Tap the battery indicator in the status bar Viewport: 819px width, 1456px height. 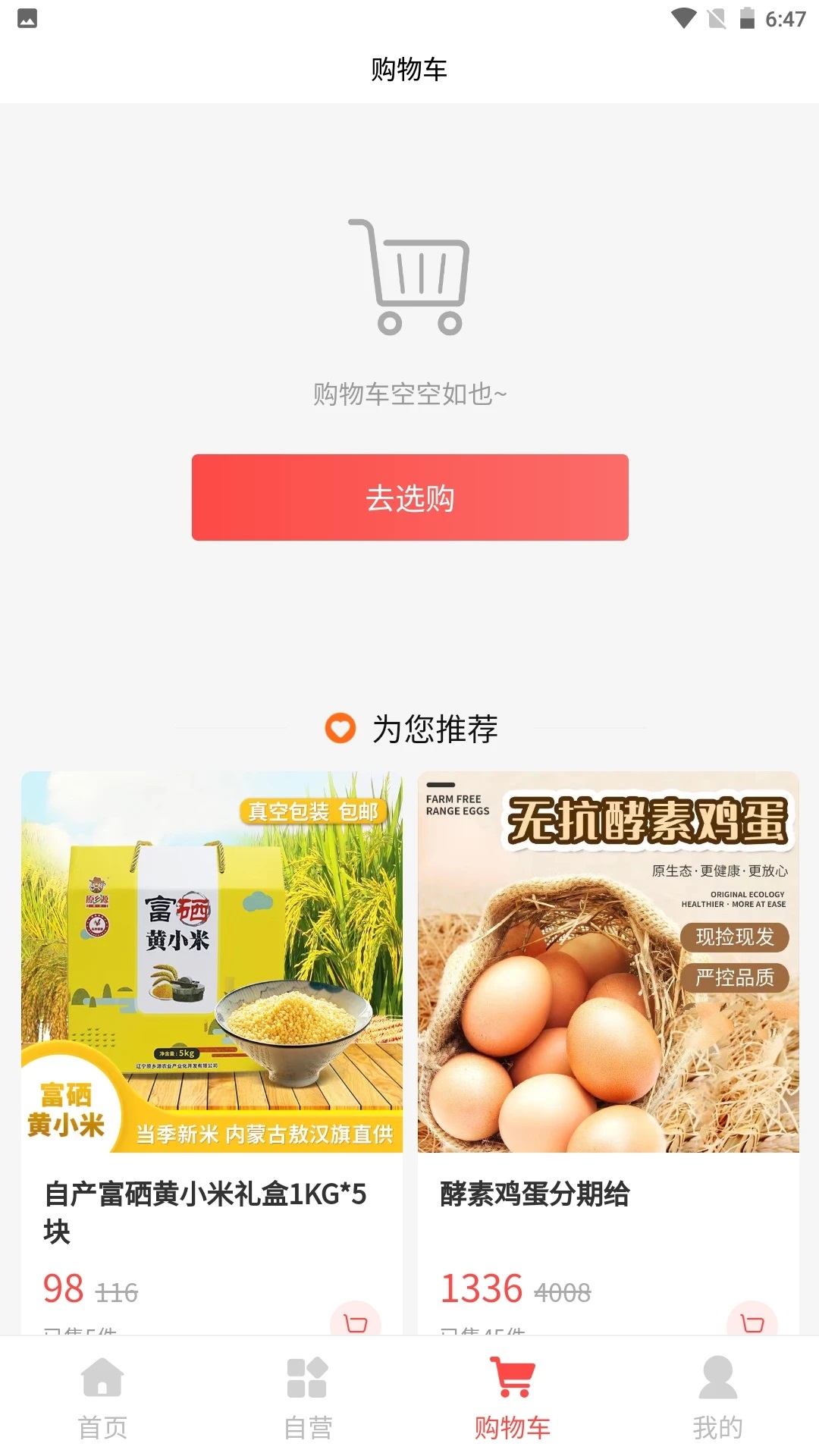tap(745, 17)
